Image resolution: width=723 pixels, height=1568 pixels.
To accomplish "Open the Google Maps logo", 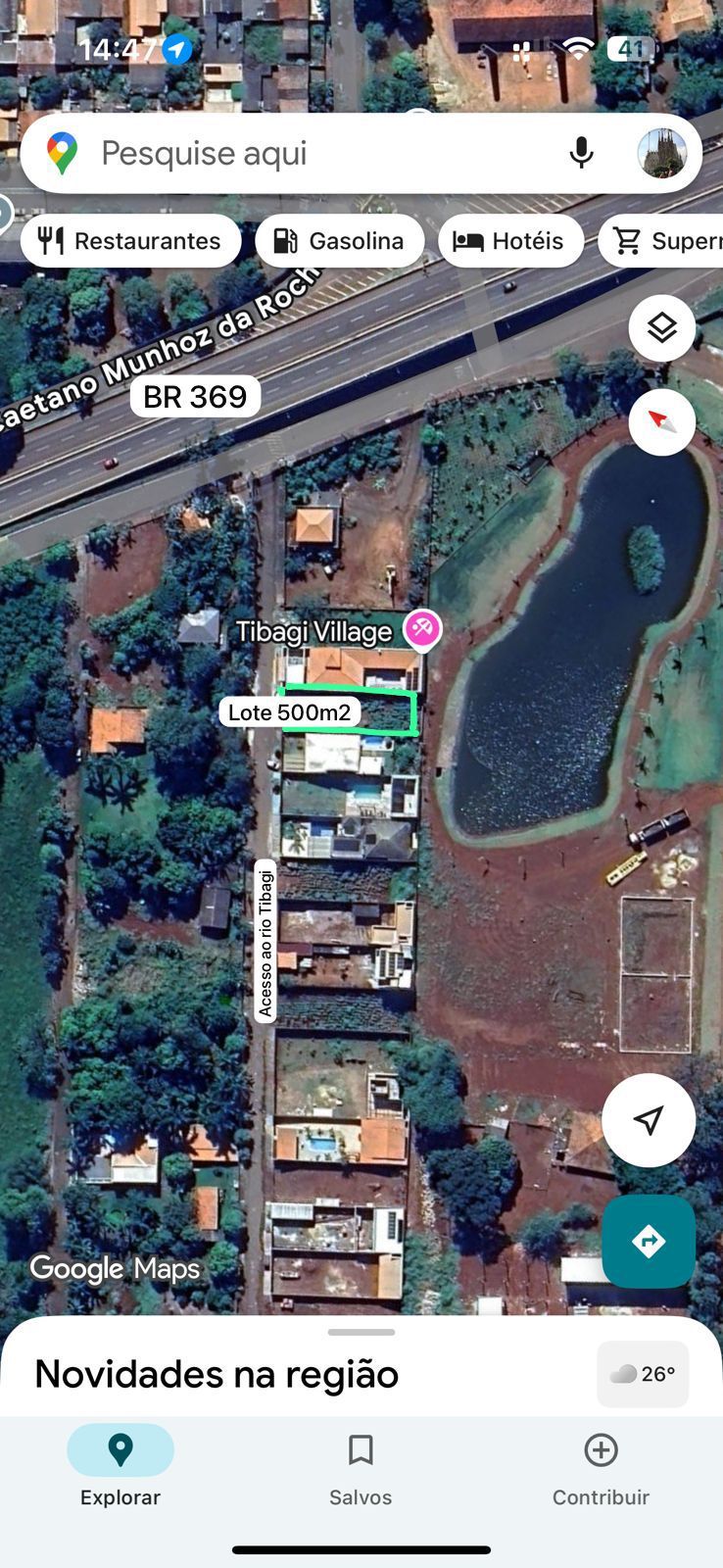I will coord(114,1268).
